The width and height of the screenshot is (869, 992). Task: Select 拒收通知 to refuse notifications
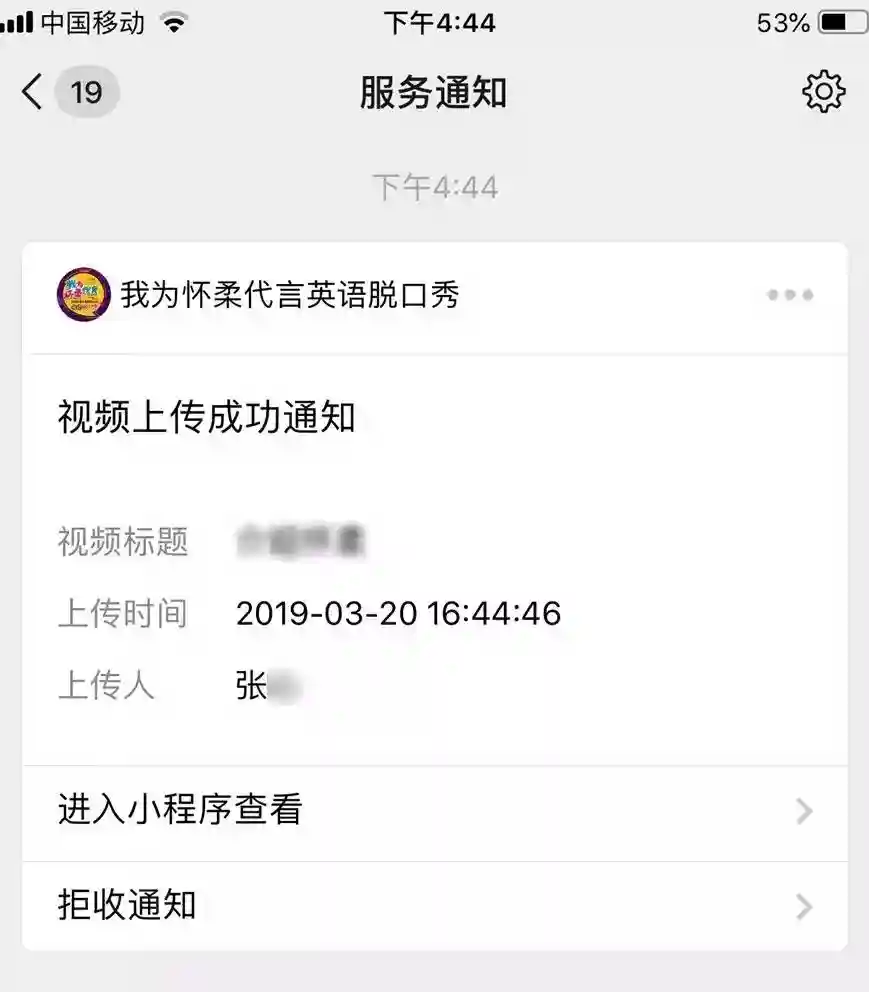434,906
